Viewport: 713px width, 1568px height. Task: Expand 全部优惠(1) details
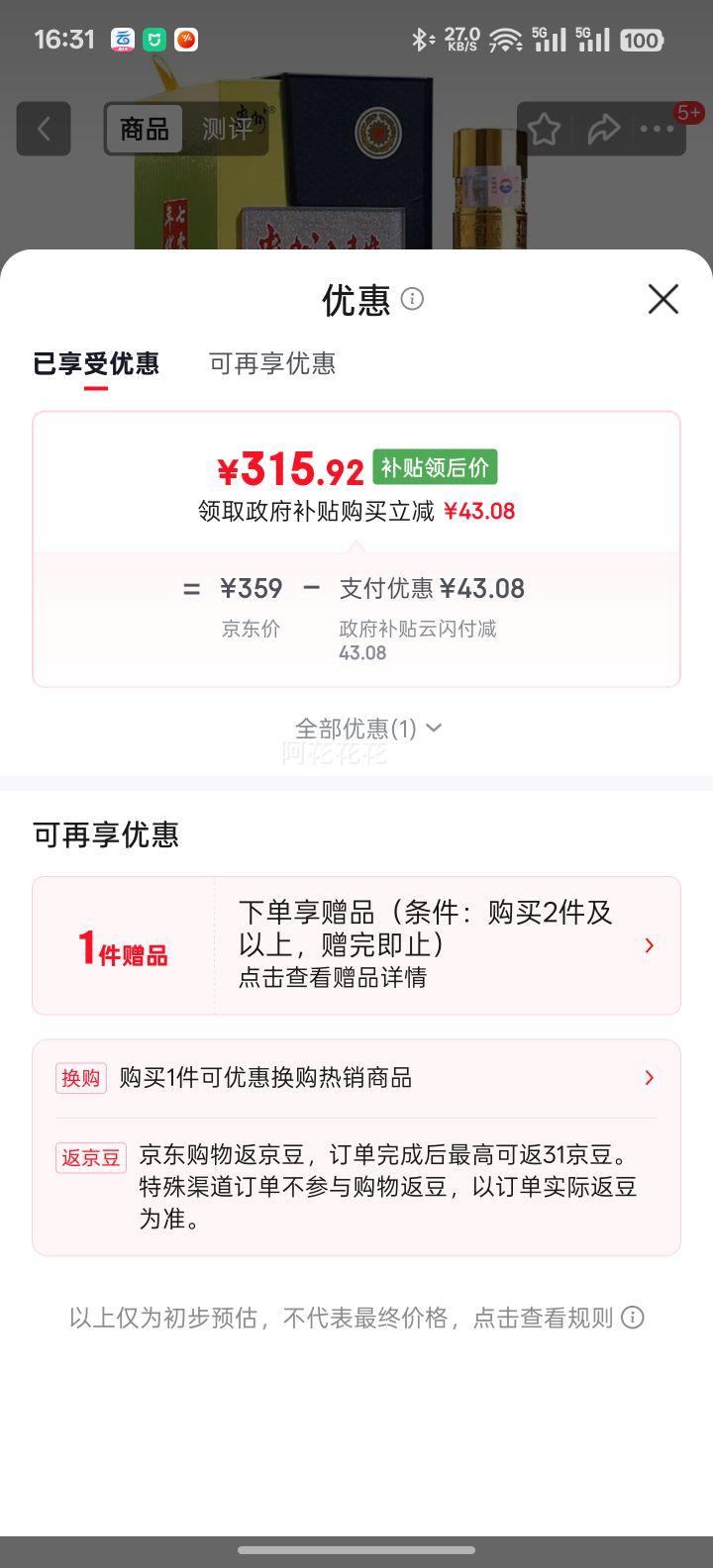click(x=356, y=728)
